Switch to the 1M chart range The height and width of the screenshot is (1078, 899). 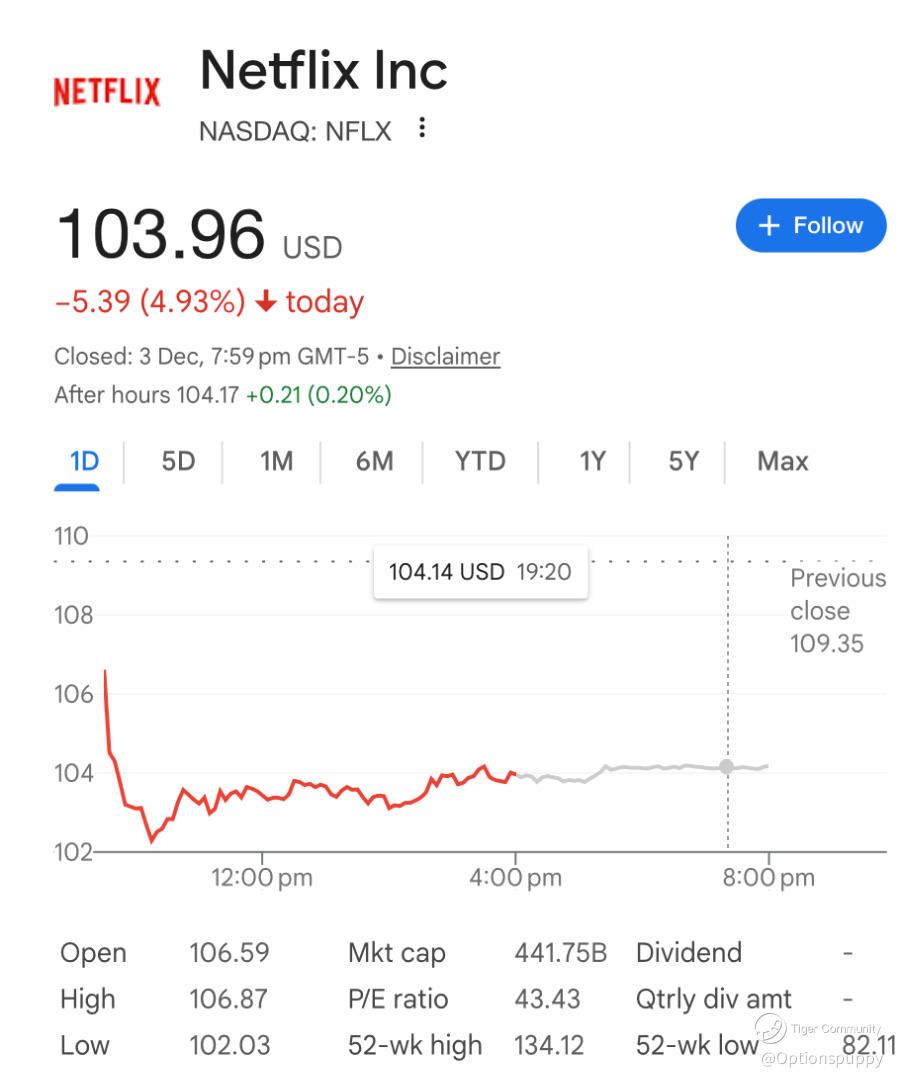tap(276, 462)
